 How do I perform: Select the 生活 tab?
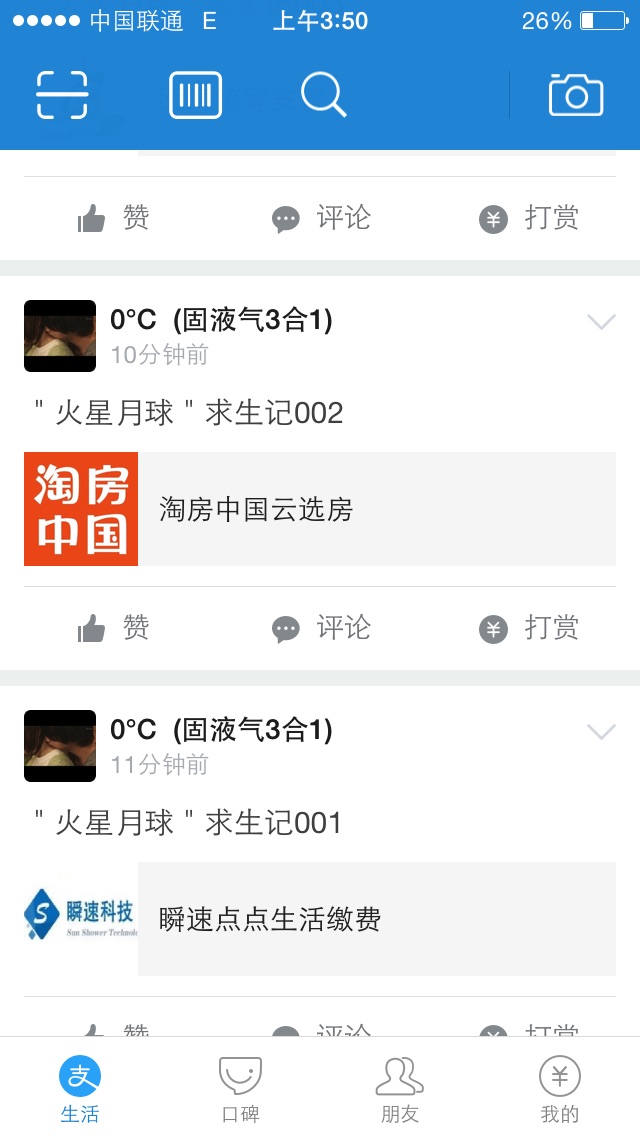80,1088
